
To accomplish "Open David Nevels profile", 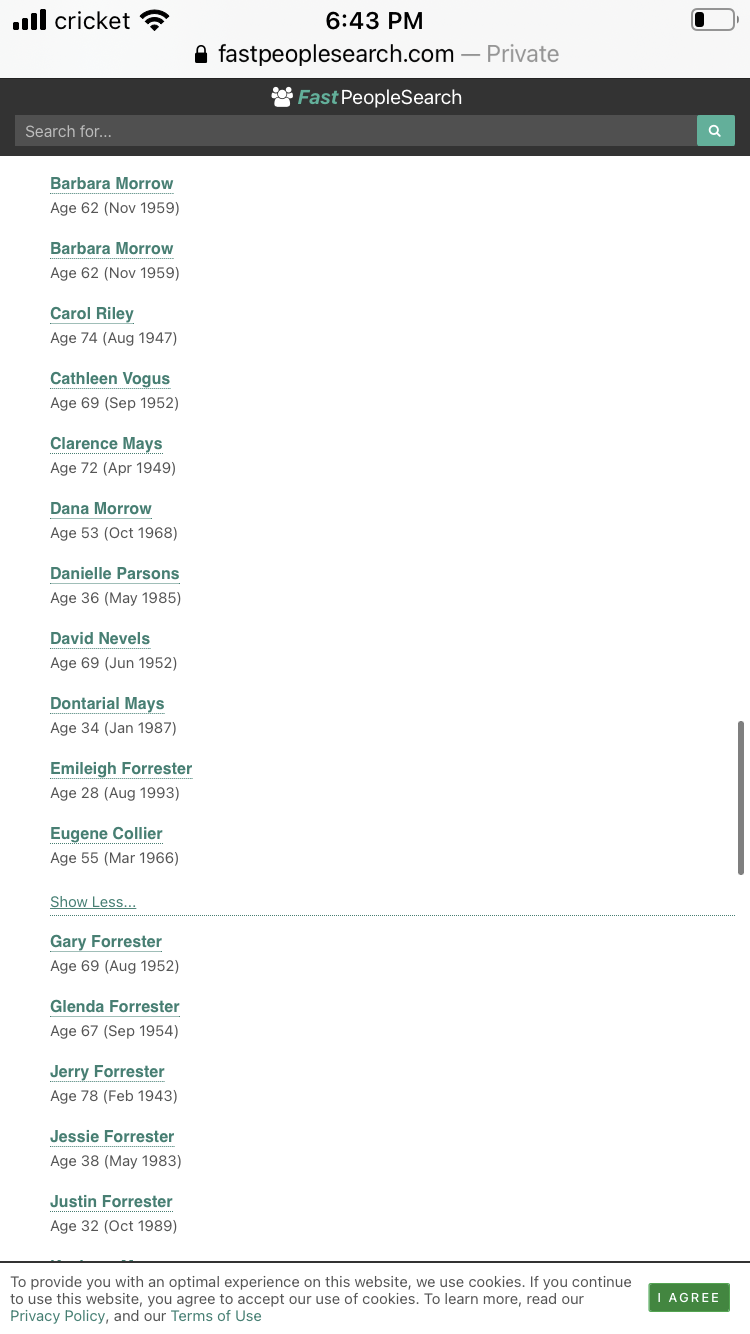I will [x=100, y=638].
